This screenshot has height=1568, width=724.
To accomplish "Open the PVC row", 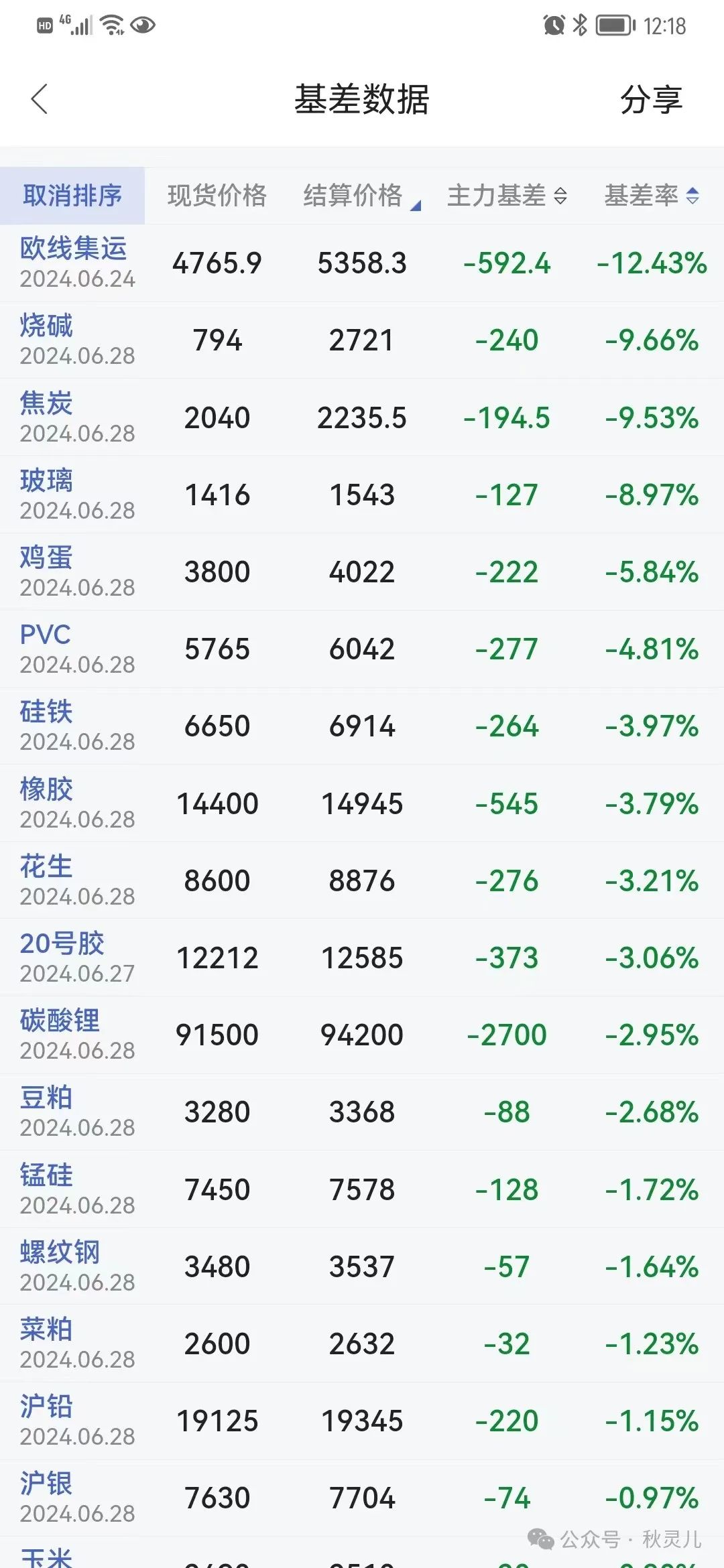I will point(362,648).
